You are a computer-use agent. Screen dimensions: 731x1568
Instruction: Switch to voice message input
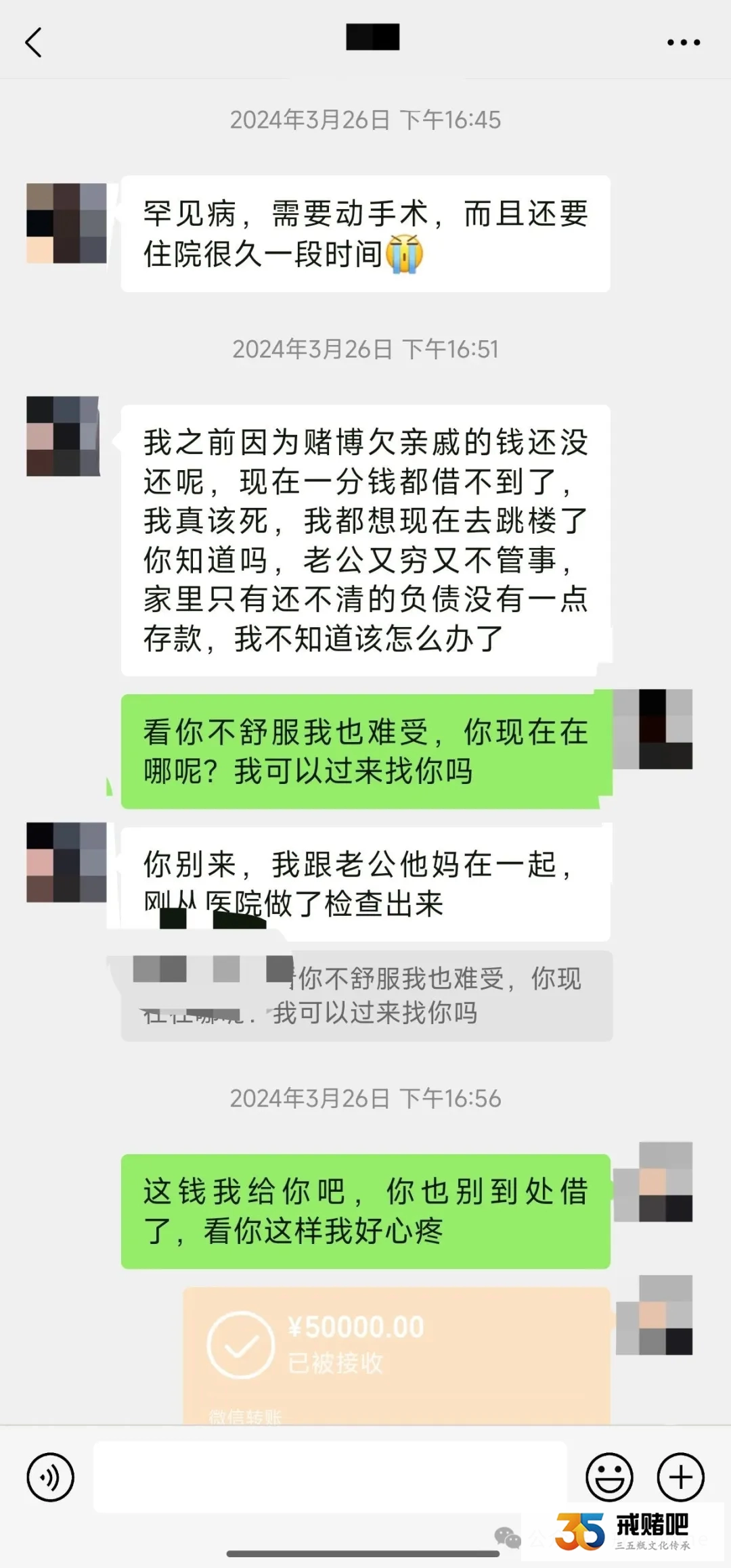[50, 1477]
